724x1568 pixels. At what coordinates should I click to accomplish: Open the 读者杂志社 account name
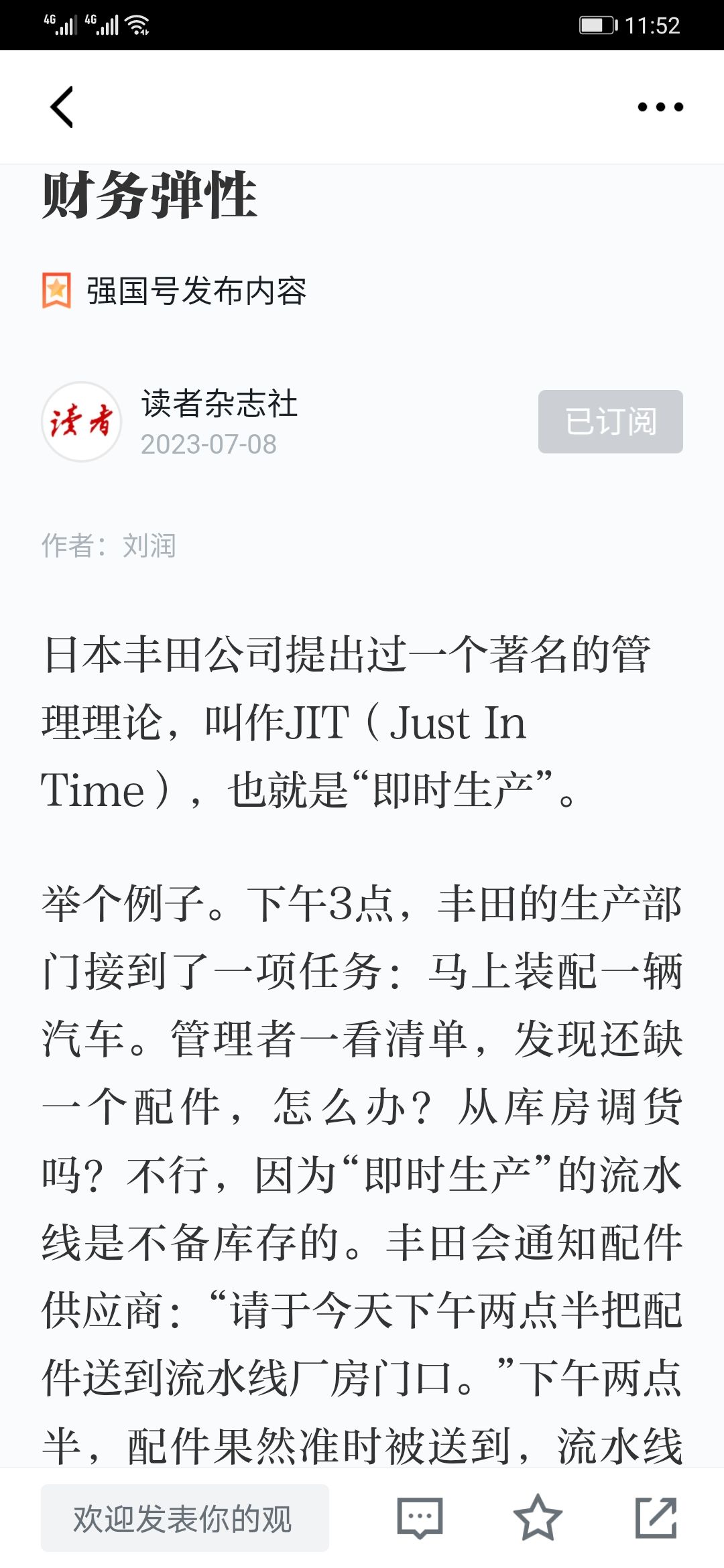coord(219,403)
